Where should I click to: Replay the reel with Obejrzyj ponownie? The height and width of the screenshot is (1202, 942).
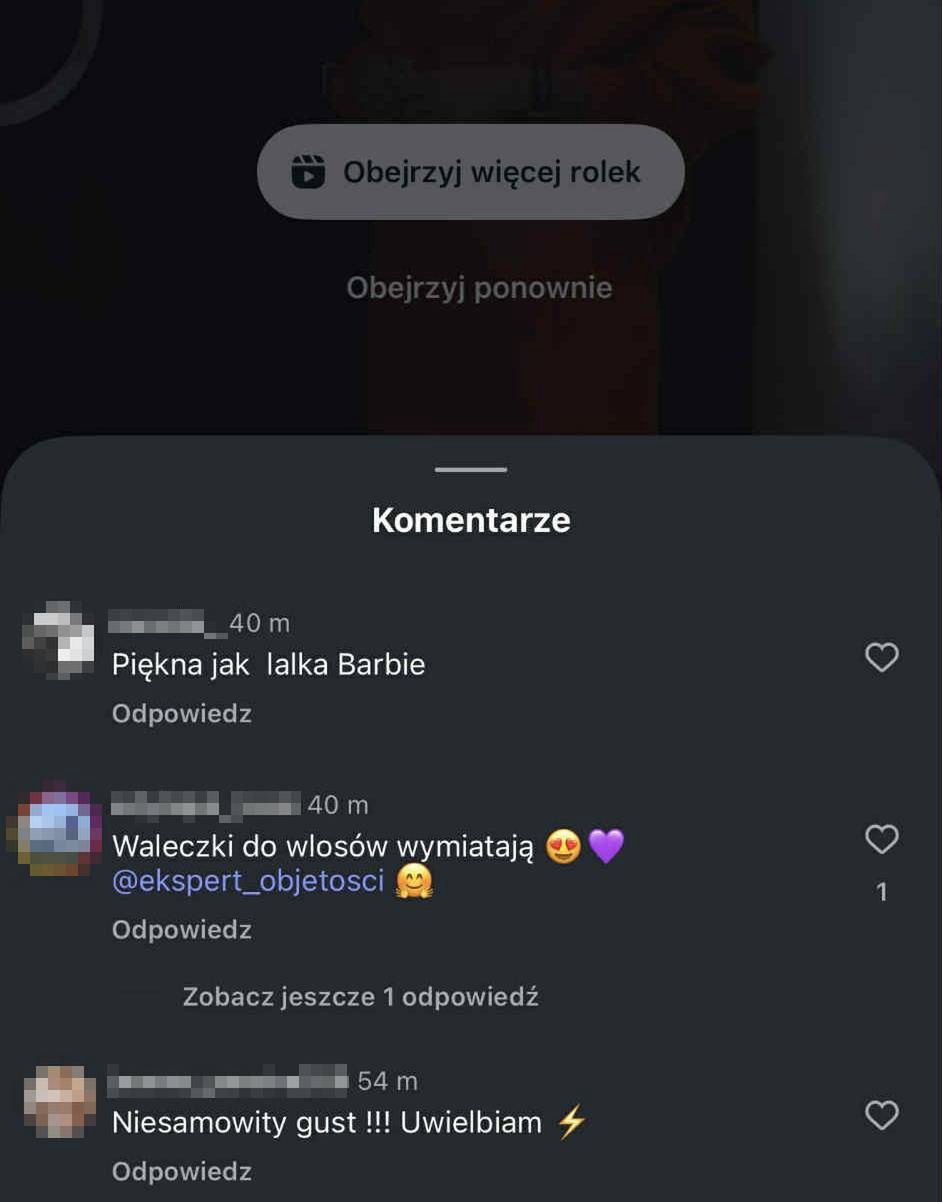pyautogui.click(x=479, y=288)
